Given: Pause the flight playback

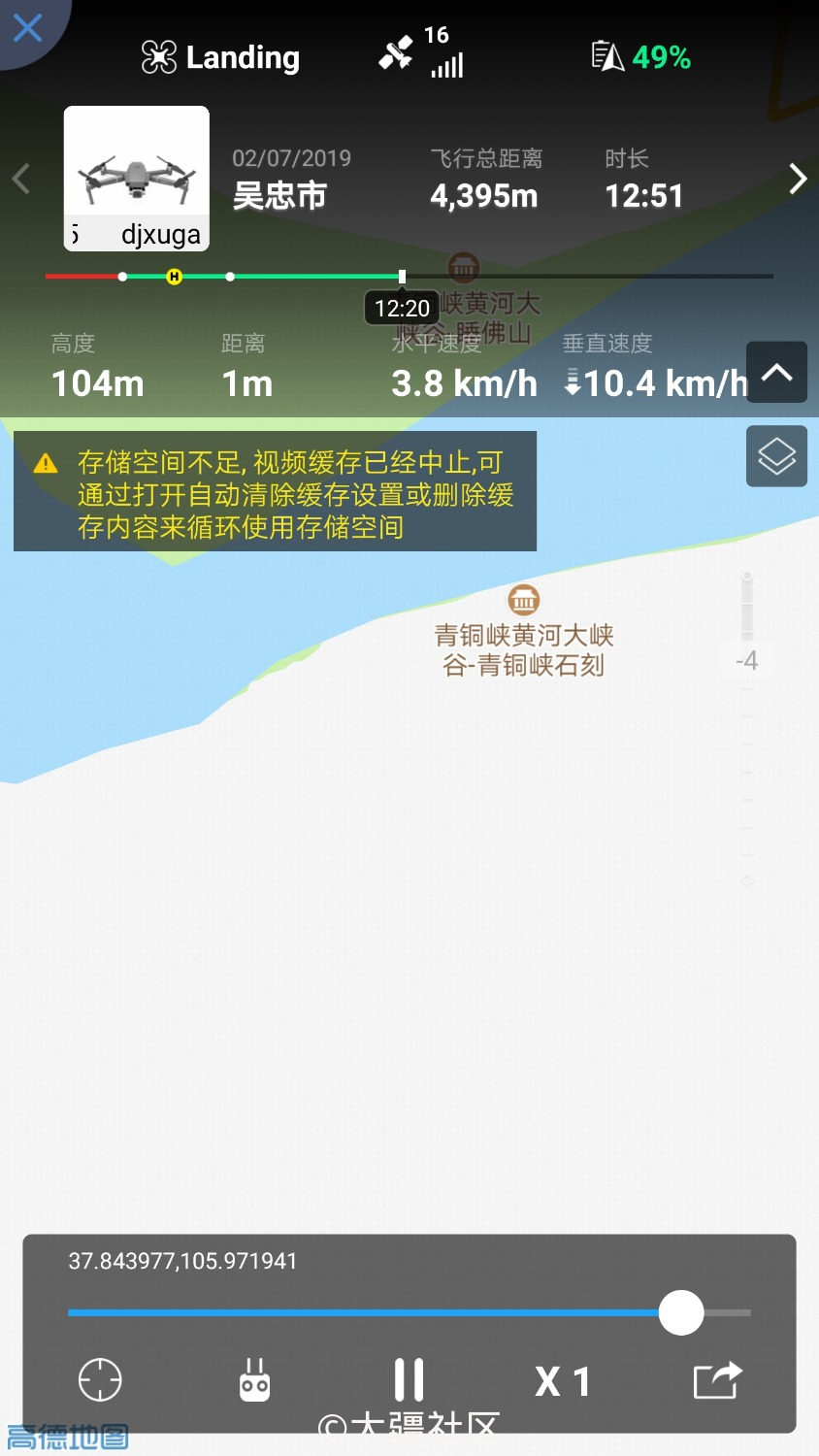Looking at the screenshot, I should click(409, 1379).
